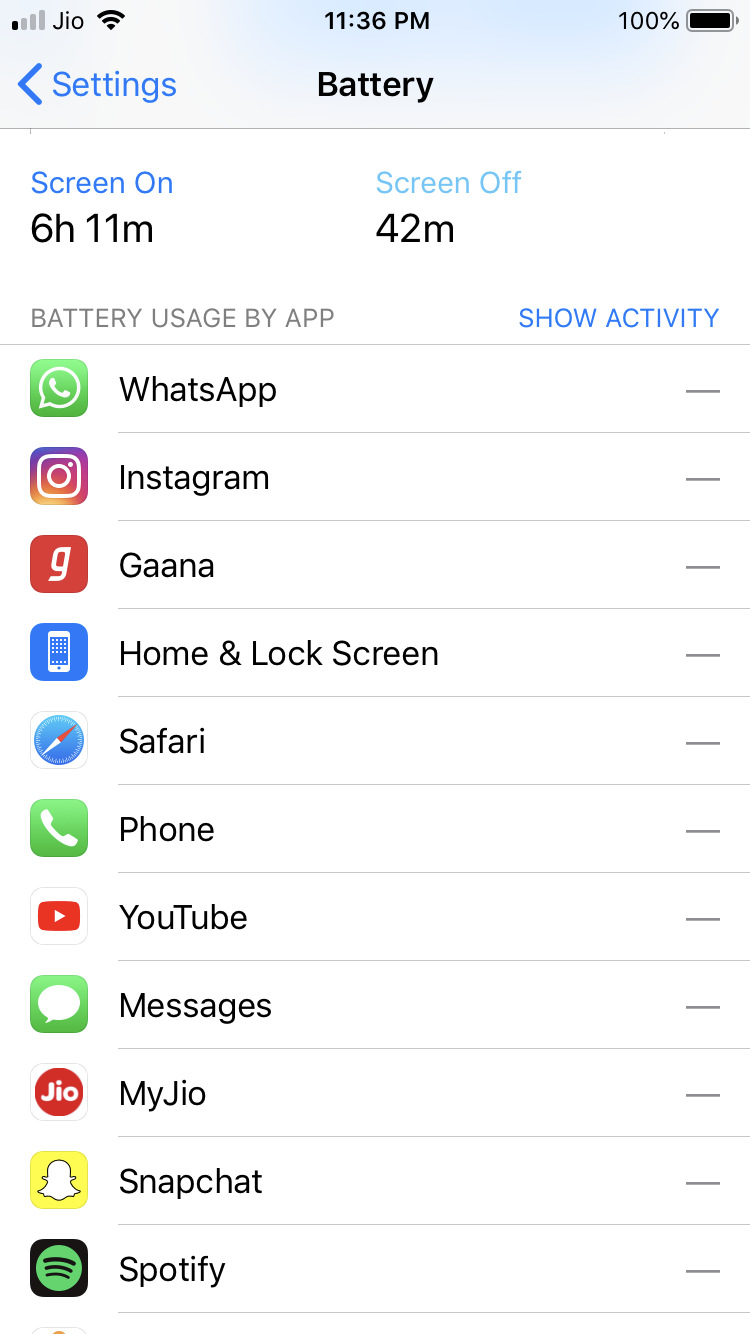
Task: Select the Gaana row
Action: [375, 566]
